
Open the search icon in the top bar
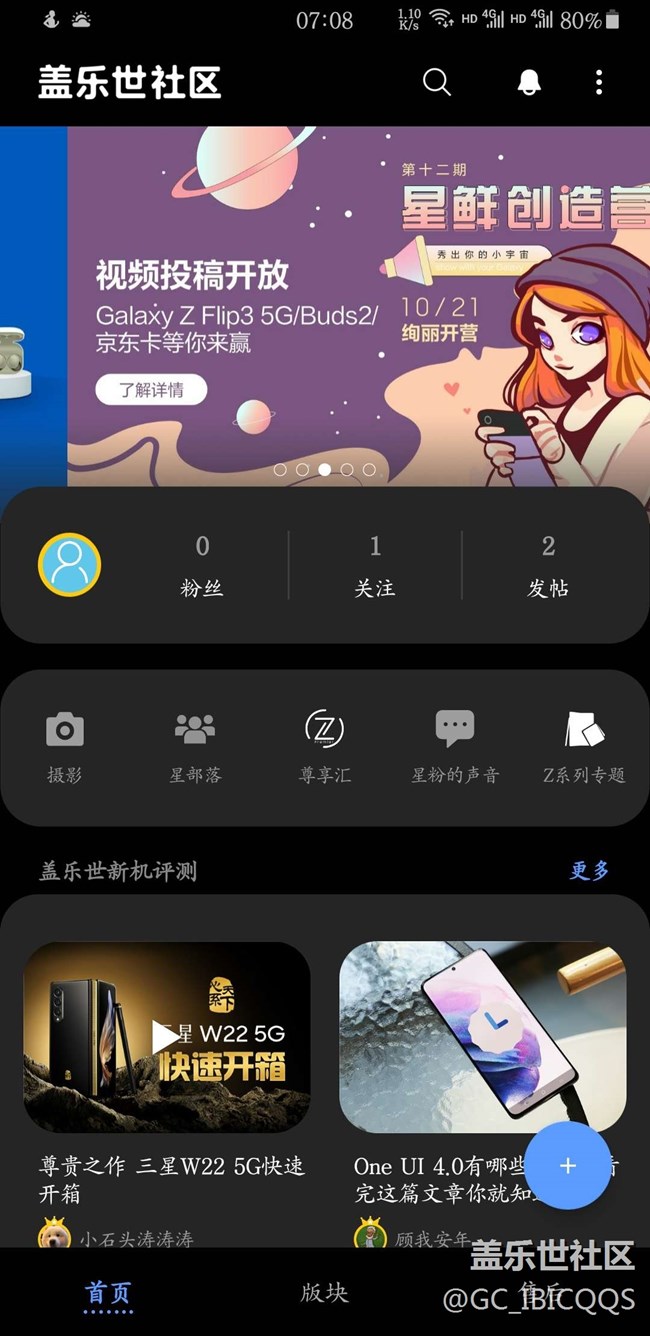437,82
